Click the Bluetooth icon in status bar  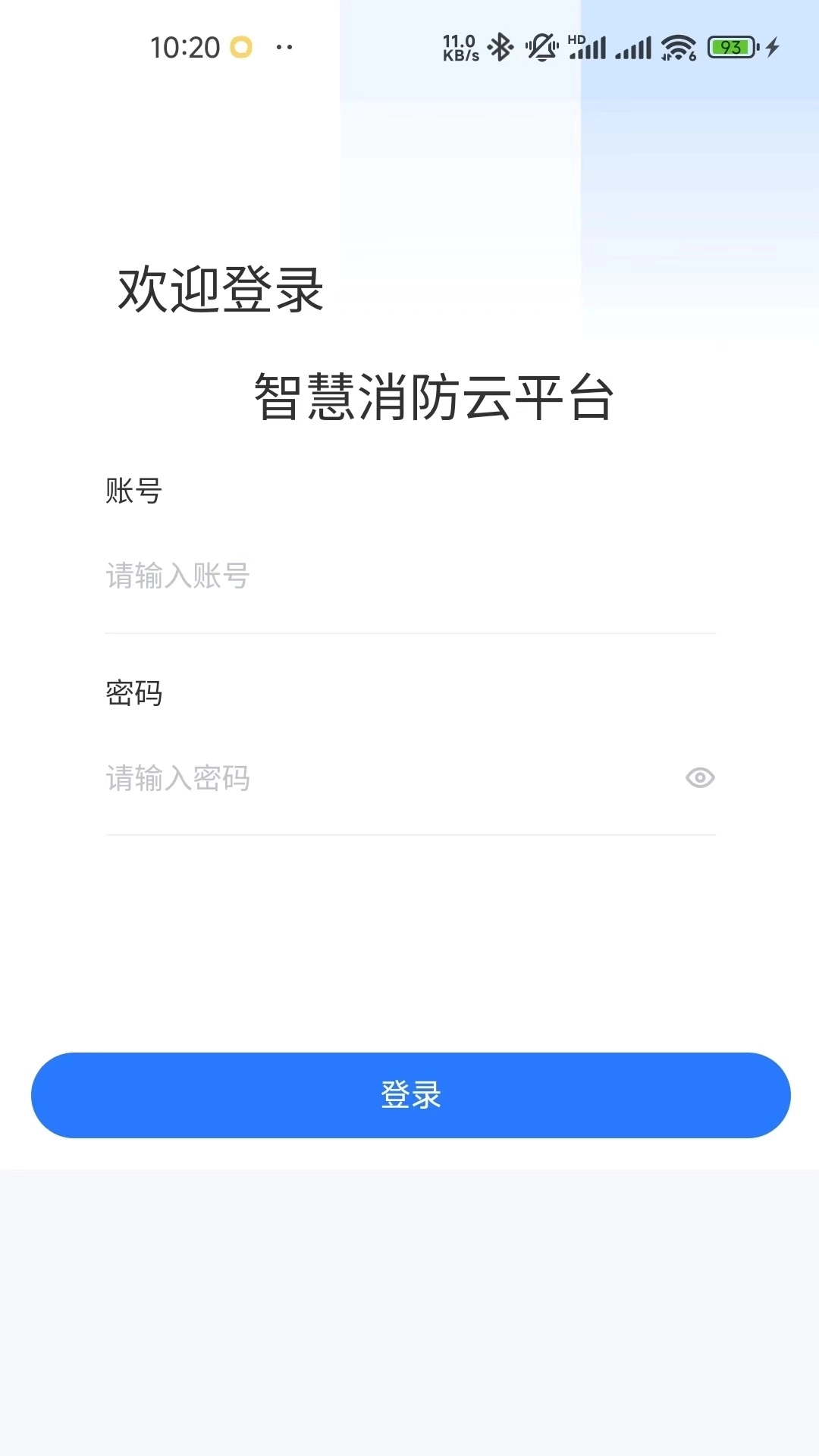click(x=499, y=47)
